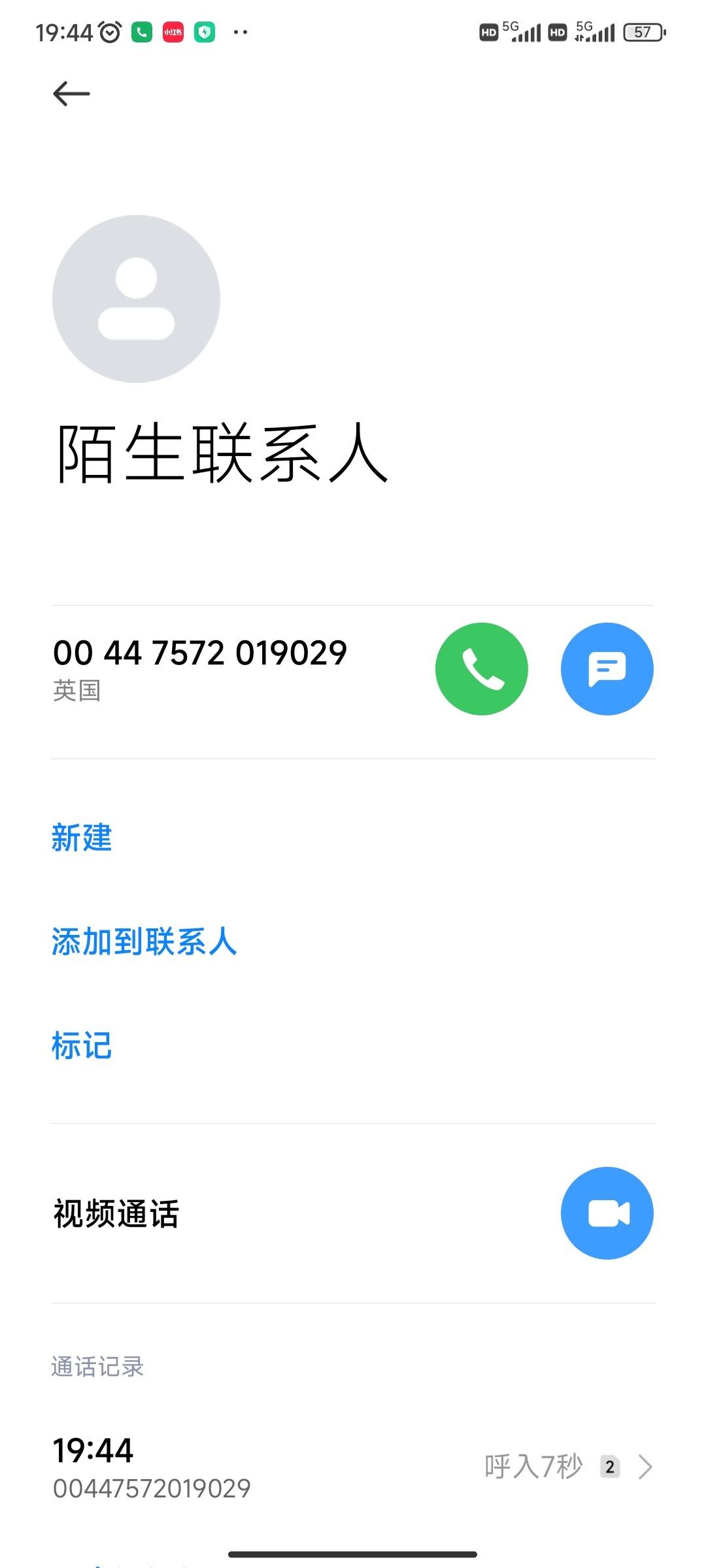706x1568 pixels.
Task: Tap the green phone icon to call
Action: pos(480,668)
